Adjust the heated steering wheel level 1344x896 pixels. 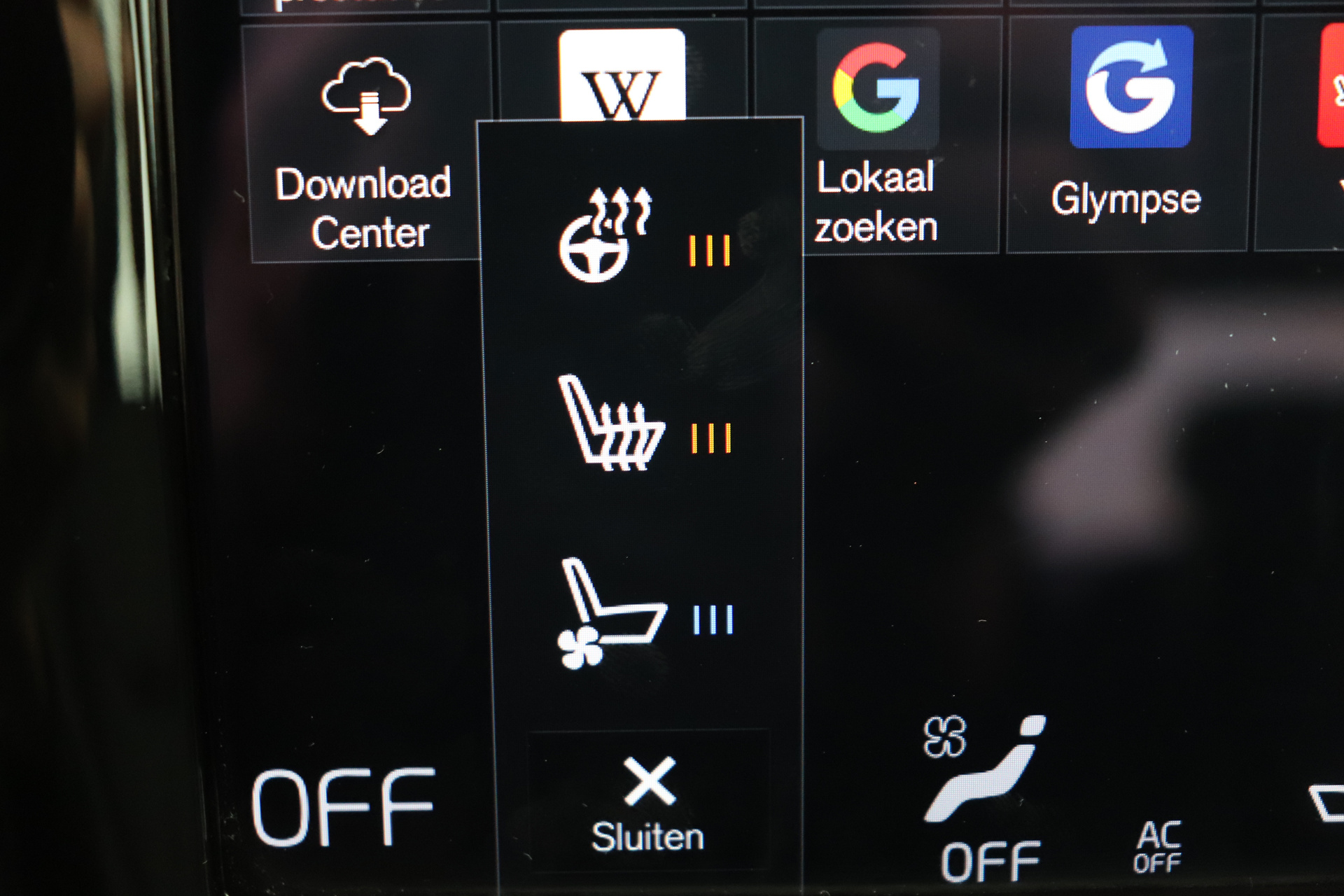point(640,238)
